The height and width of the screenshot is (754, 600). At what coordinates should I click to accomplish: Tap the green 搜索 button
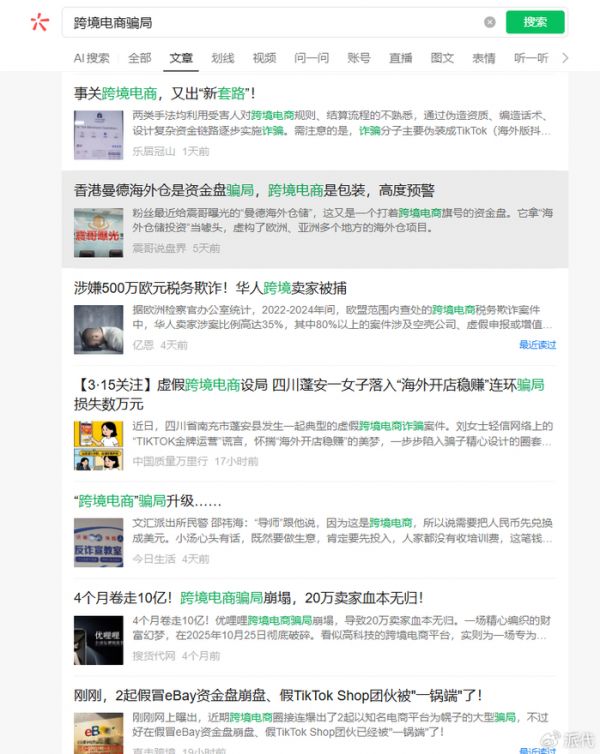click(x=535, y=22)
